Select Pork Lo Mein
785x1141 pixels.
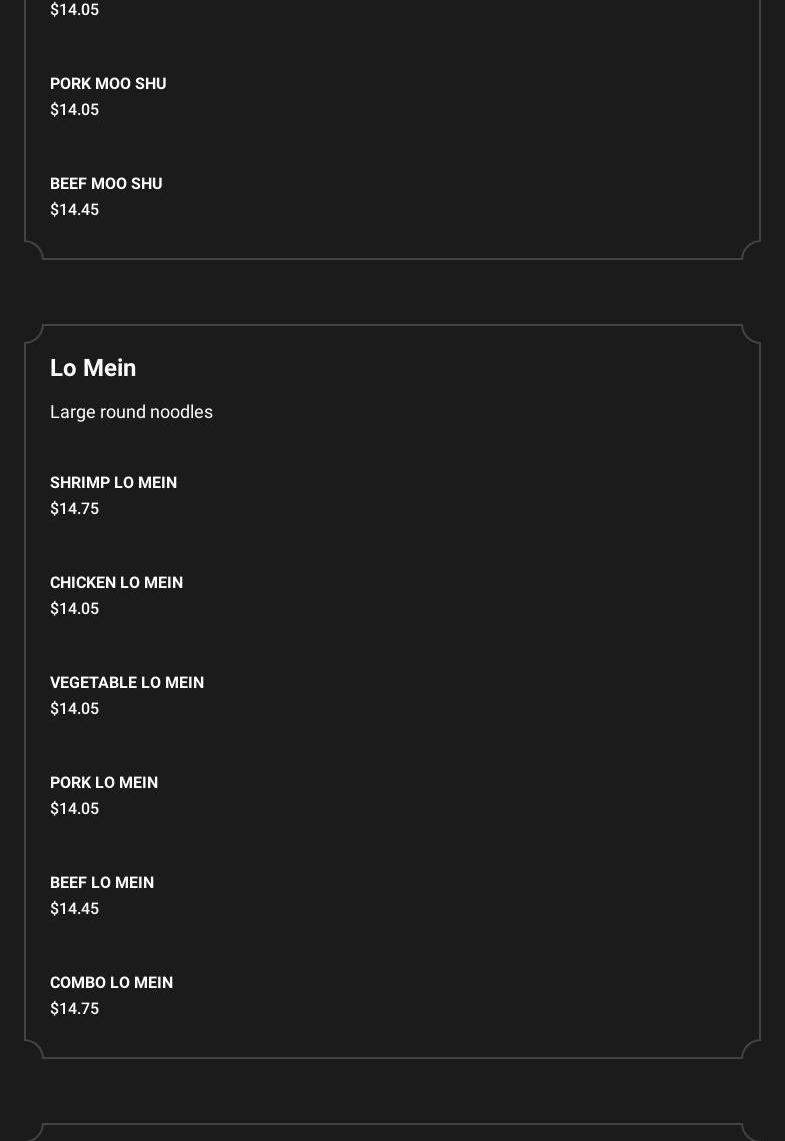click(x=104, y=783)
